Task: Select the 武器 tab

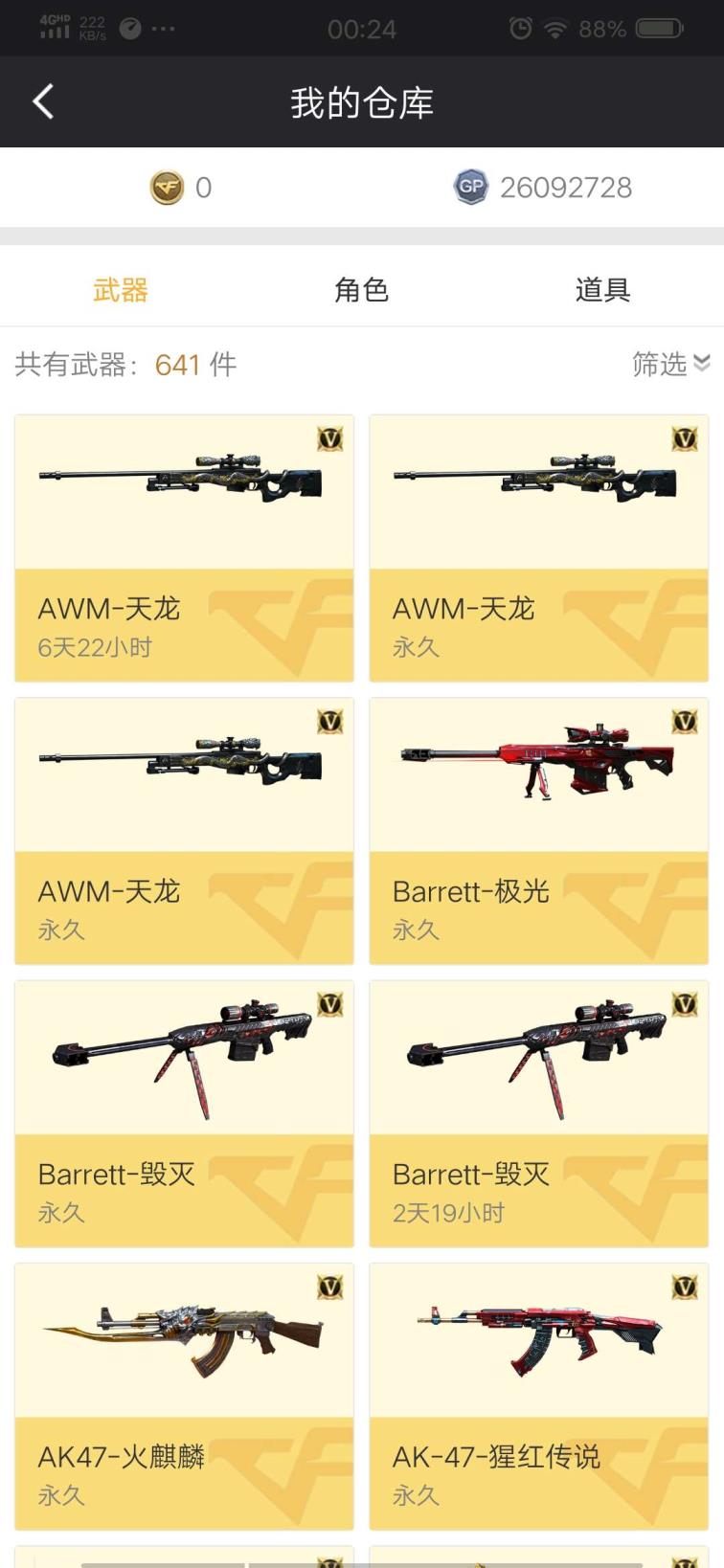Action: point(121,289)
